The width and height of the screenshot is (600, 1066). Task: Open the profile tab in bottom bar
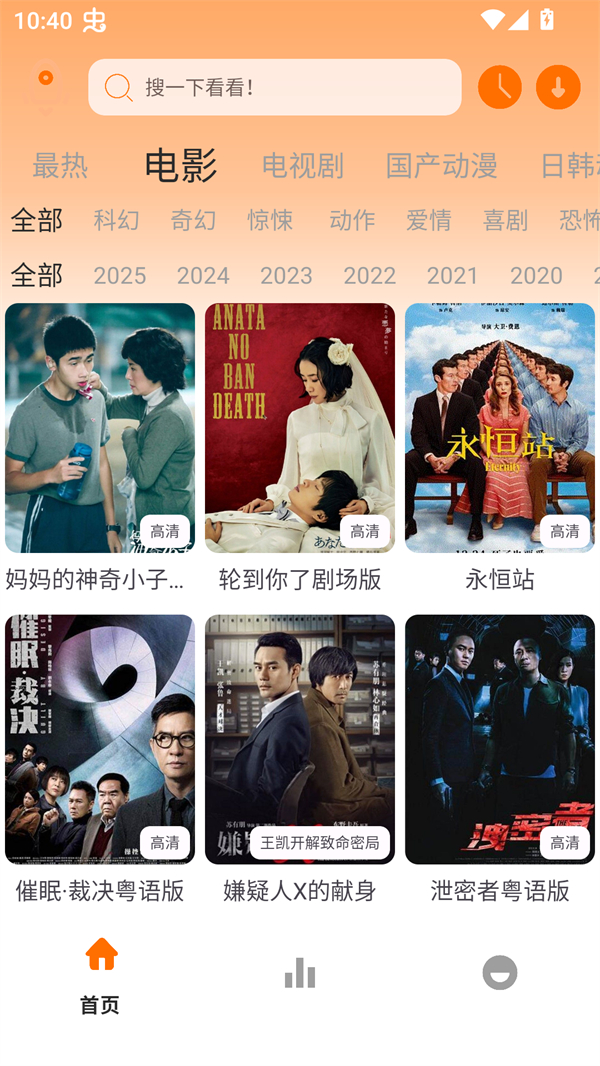[x=500, y=973]
